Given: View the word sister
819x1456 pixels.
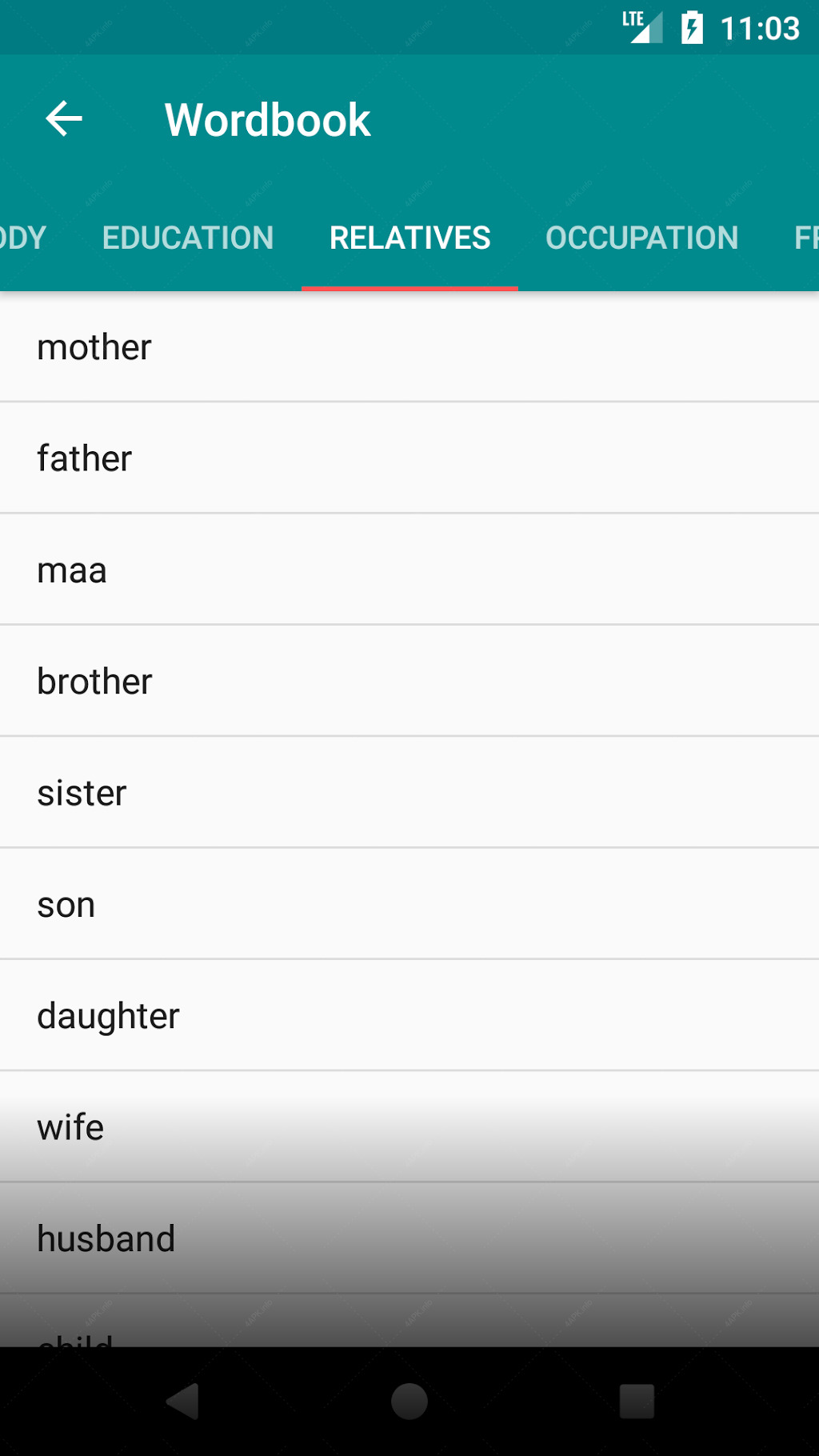Looking at the screenshot, I should pyautogui.click(x=409, y=793).
